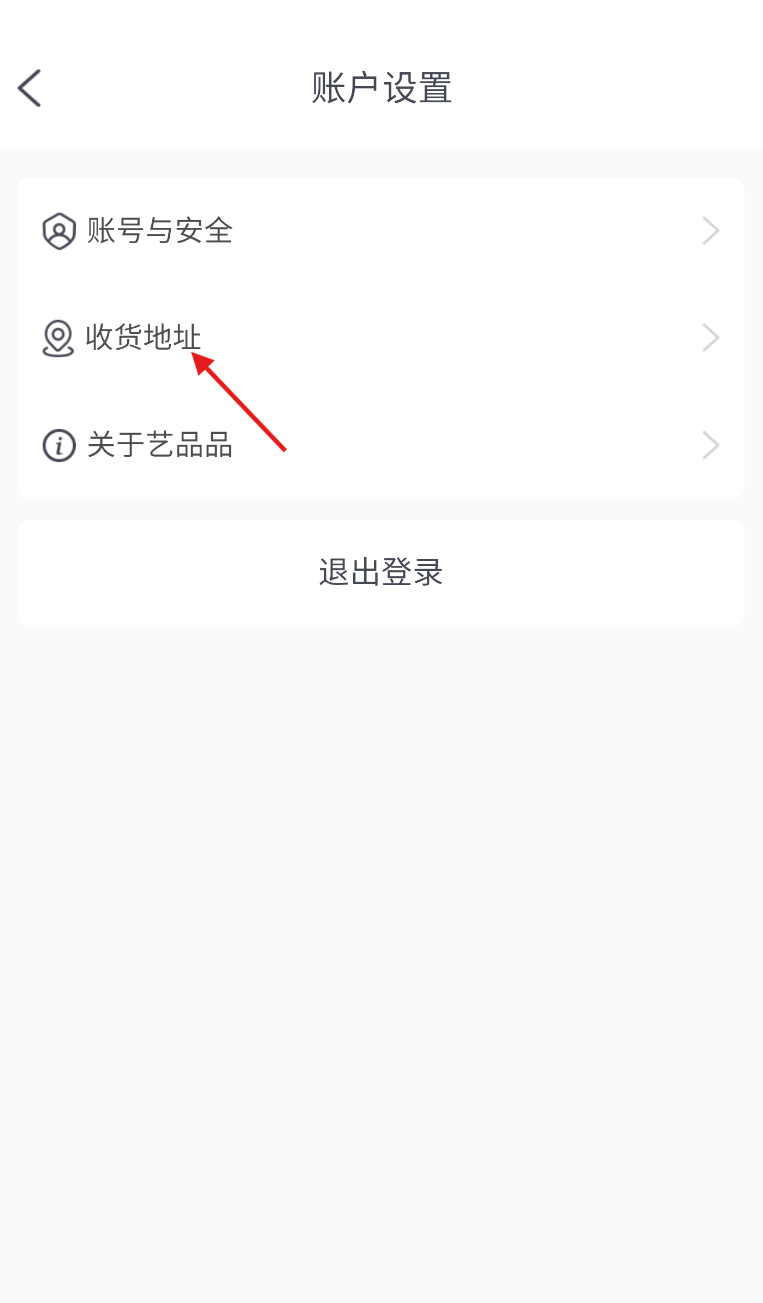
Task: Open the 收货地址 row
Action: click(x=381, y=338)
